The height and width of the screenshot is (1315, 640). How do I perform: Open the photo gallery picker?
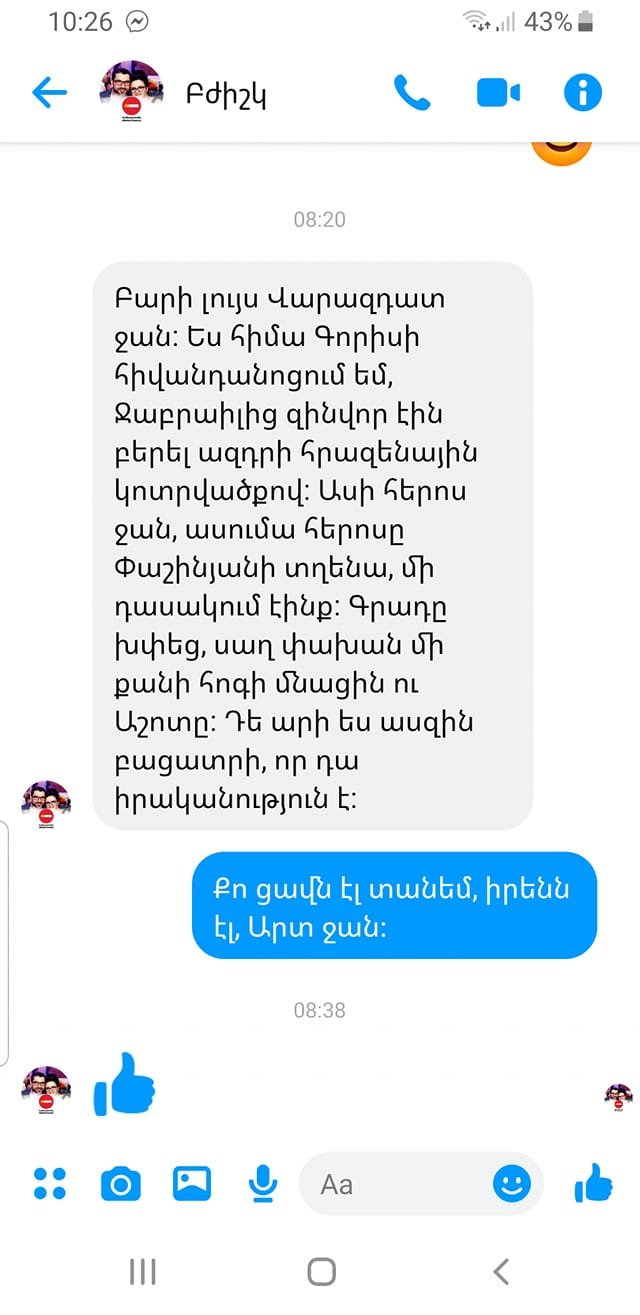click(191, 1184)
